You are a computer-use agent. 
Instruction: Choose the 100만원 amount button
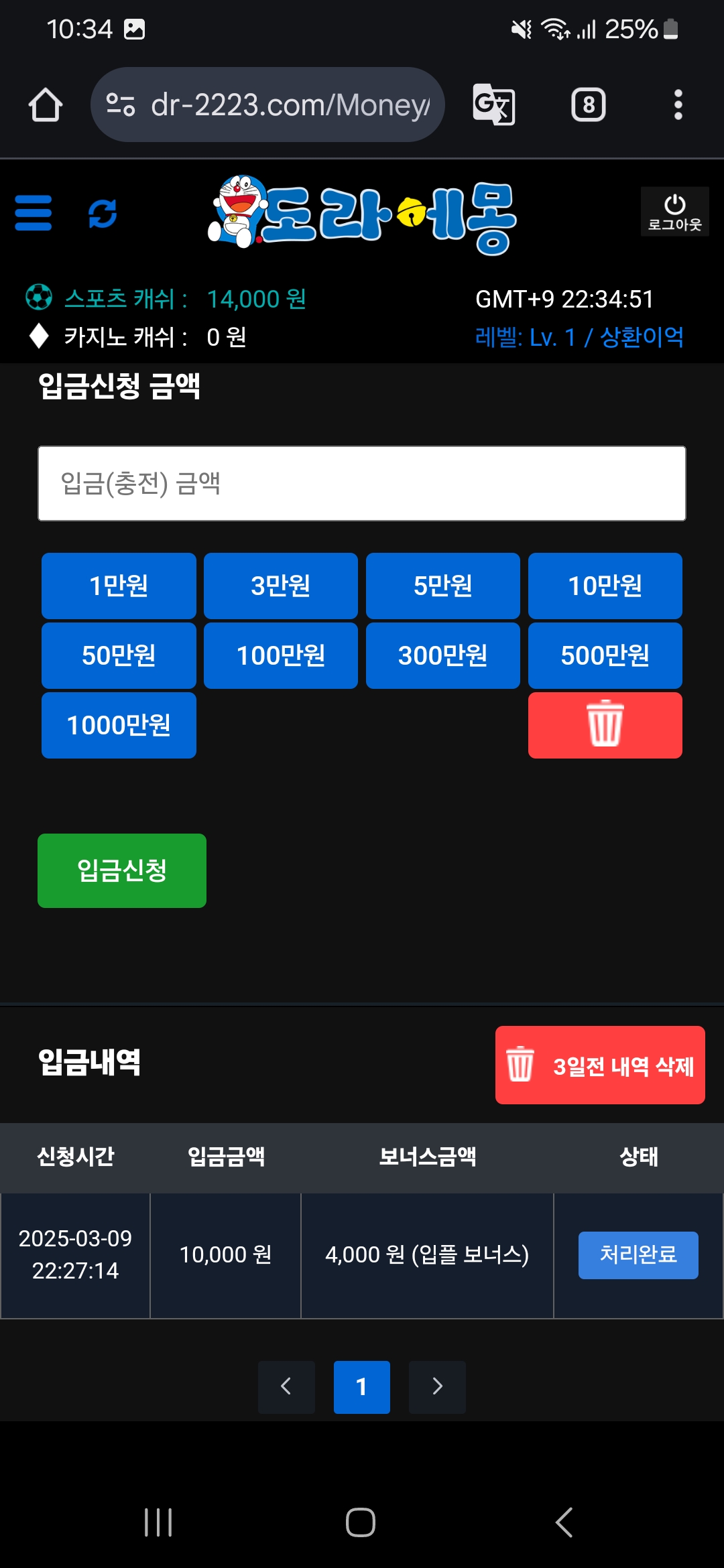click(281, 655)
